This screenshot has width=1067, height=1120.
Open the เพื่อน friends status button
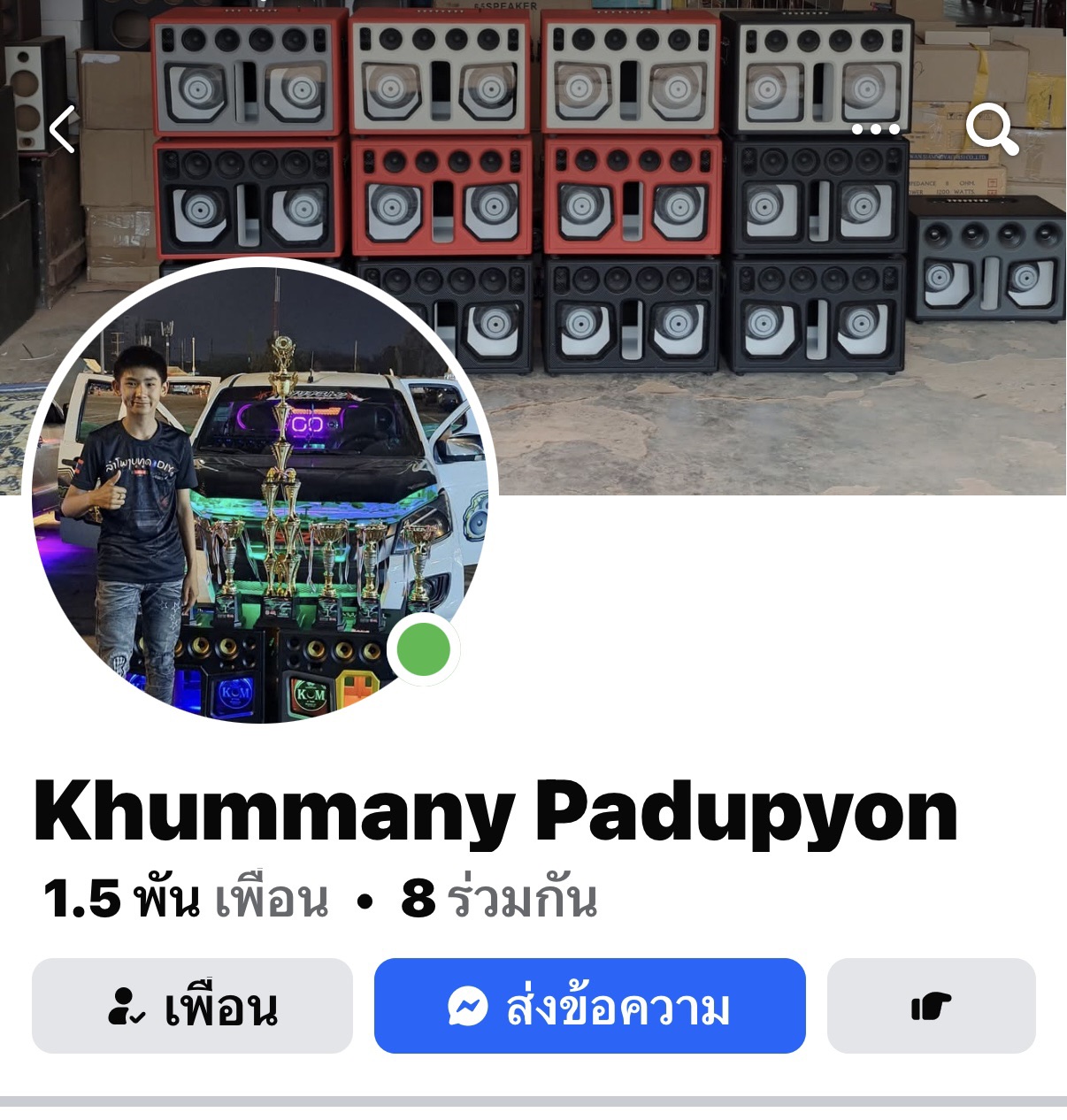pos(192,1006)
